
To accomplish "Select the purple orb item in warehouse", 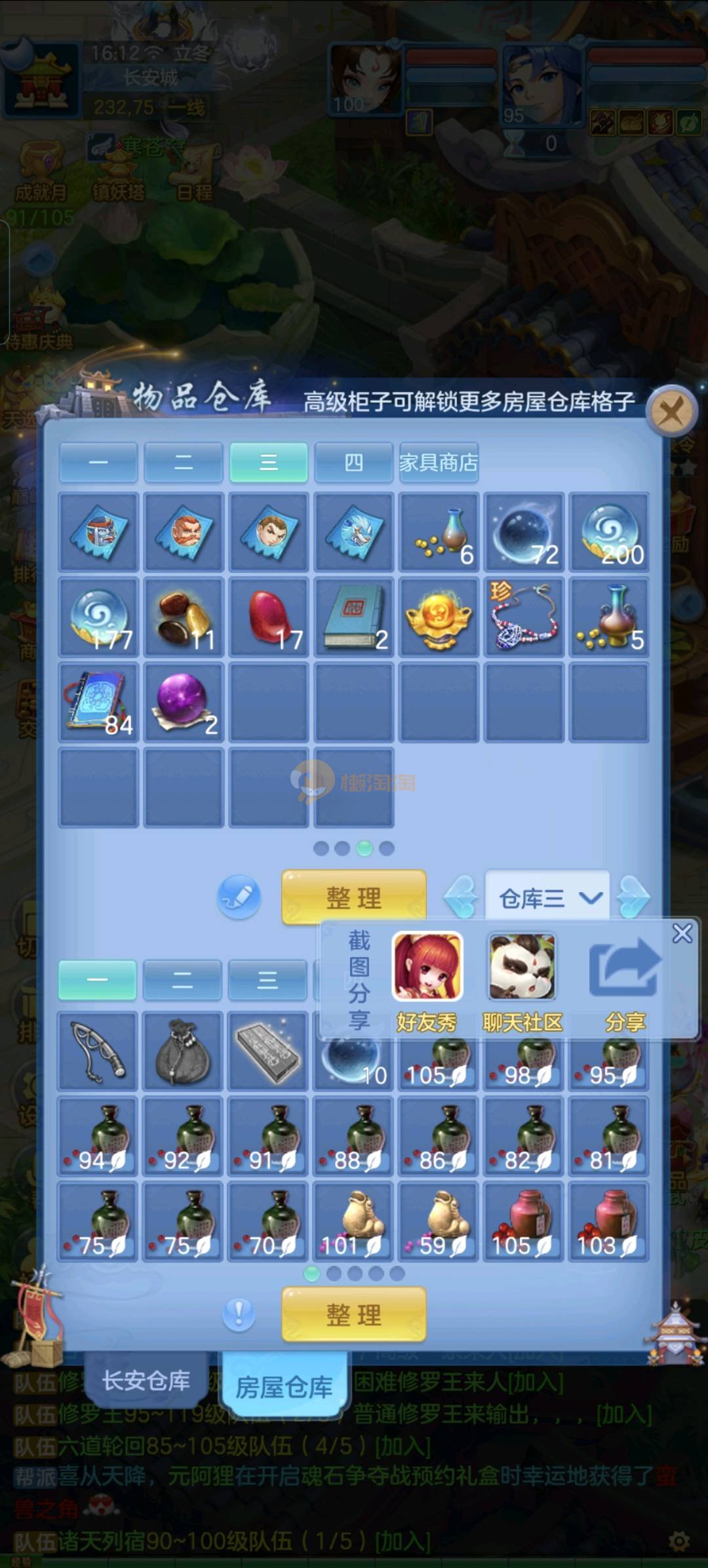I will point(184,702).
